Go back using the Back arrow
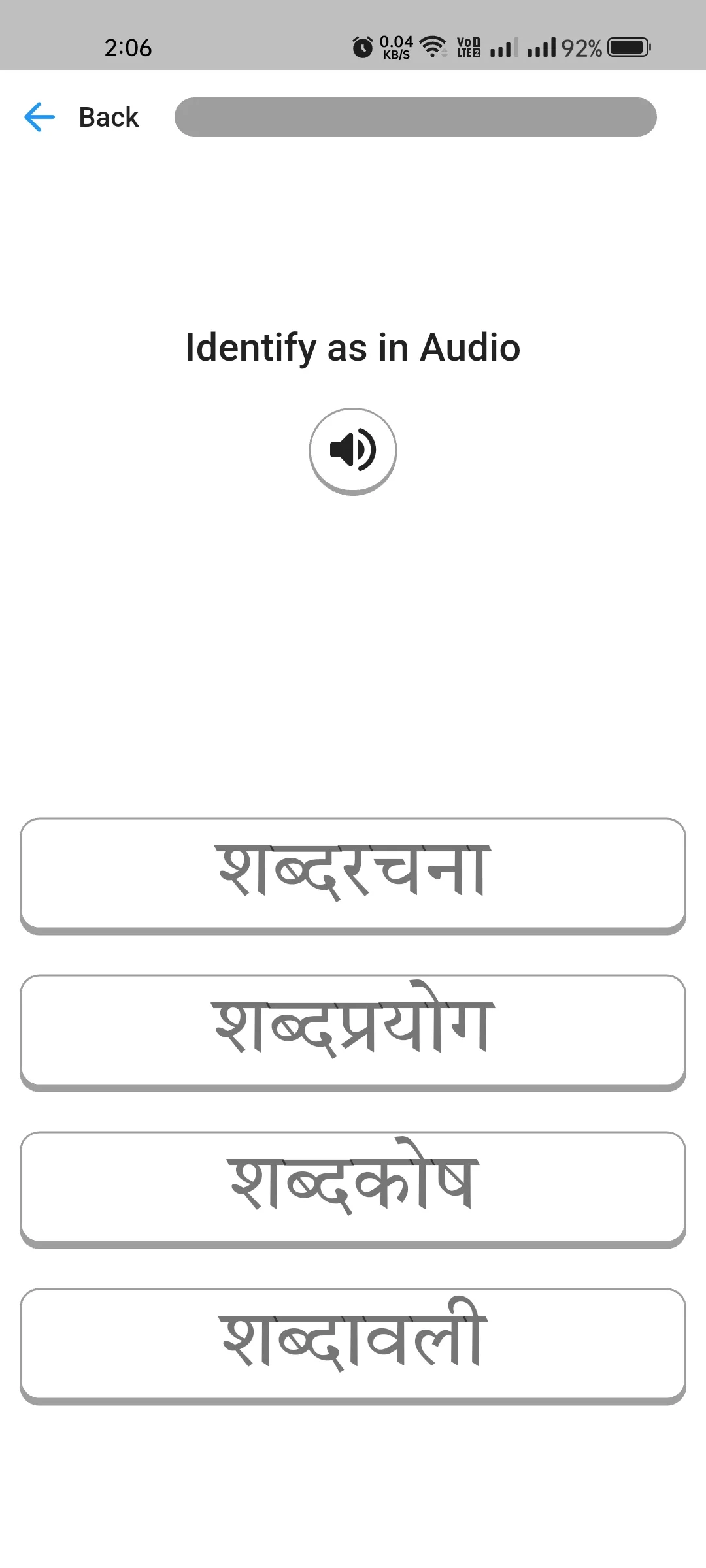Screen dimensions: 706x1568 (x=40, y=118)
